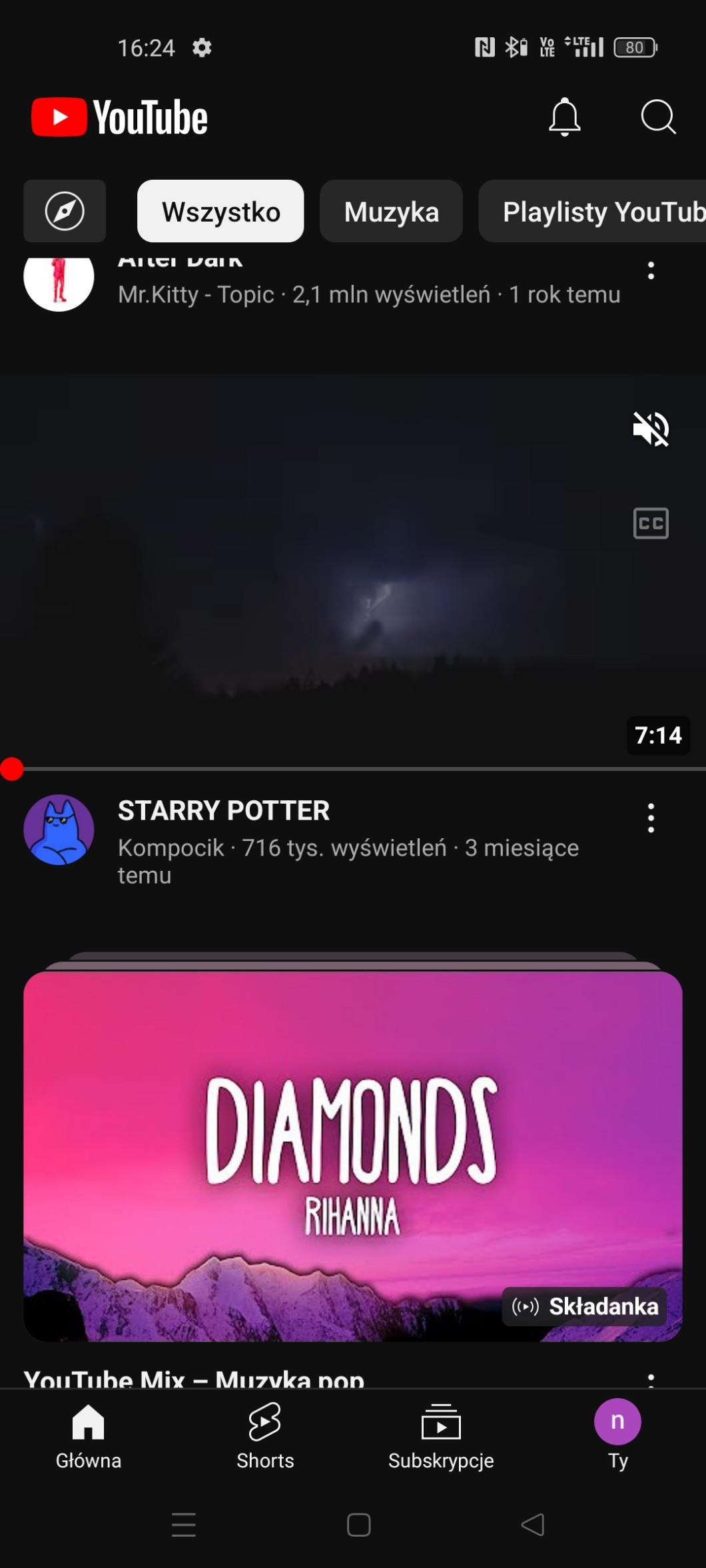Open the Diamonds Rihanna mix
The width and height of the screenshot is (706, 1568).
click(353, 1156)
